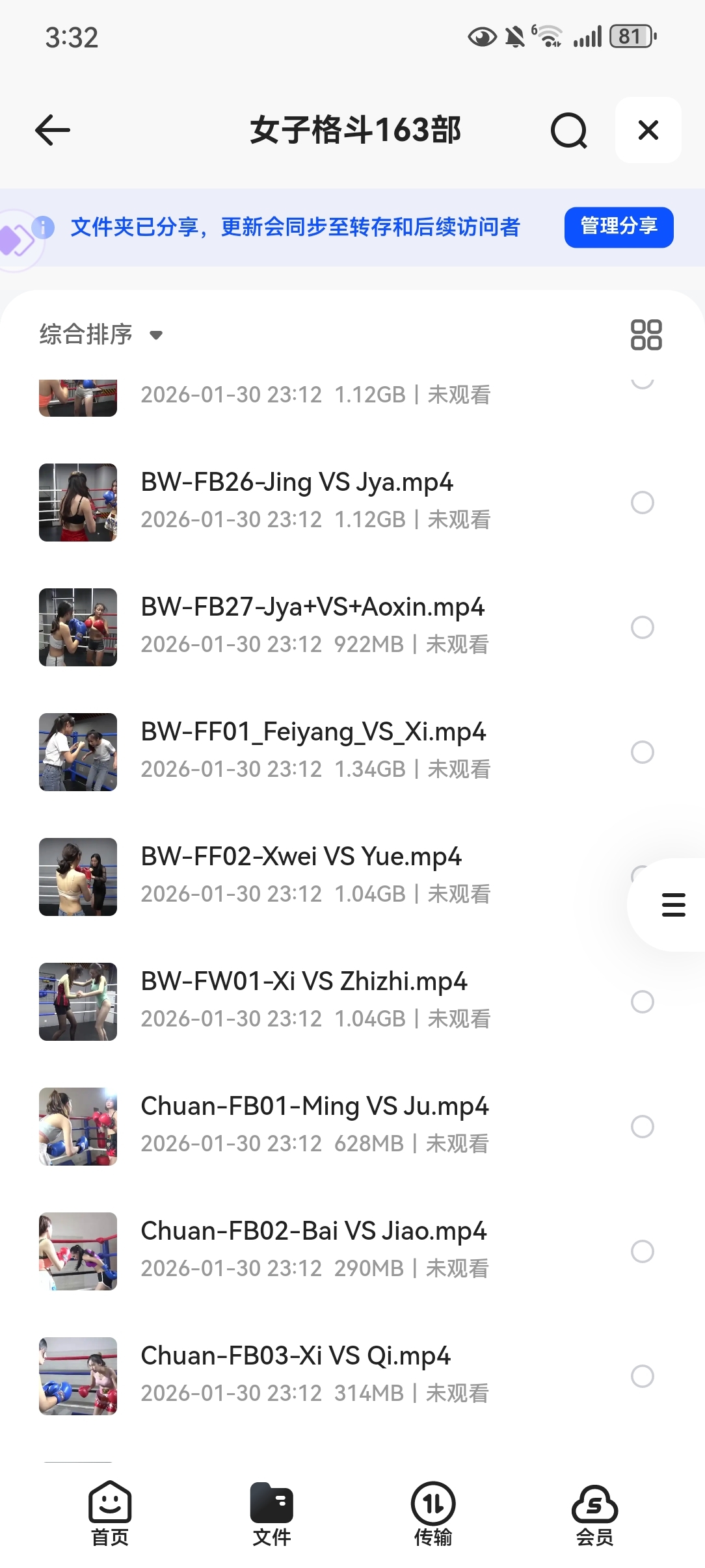This screenshot has height=1568, width=705.
Task: Open the 综合排序 sort dropdown
Action: tap(101, 335)
